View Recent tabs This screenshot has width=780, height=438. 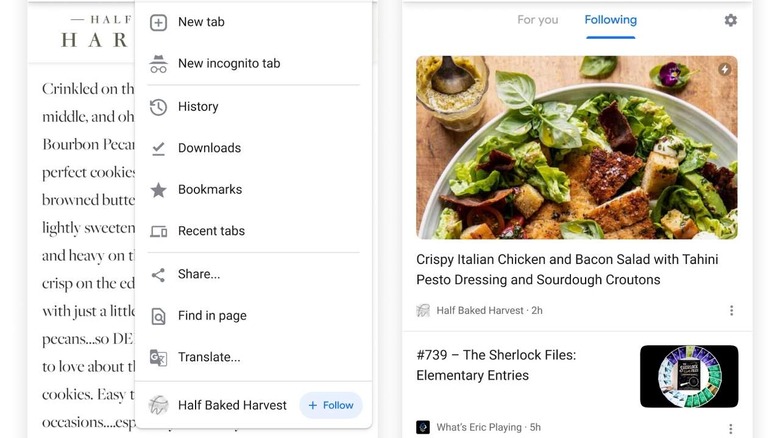coord(211,231)
